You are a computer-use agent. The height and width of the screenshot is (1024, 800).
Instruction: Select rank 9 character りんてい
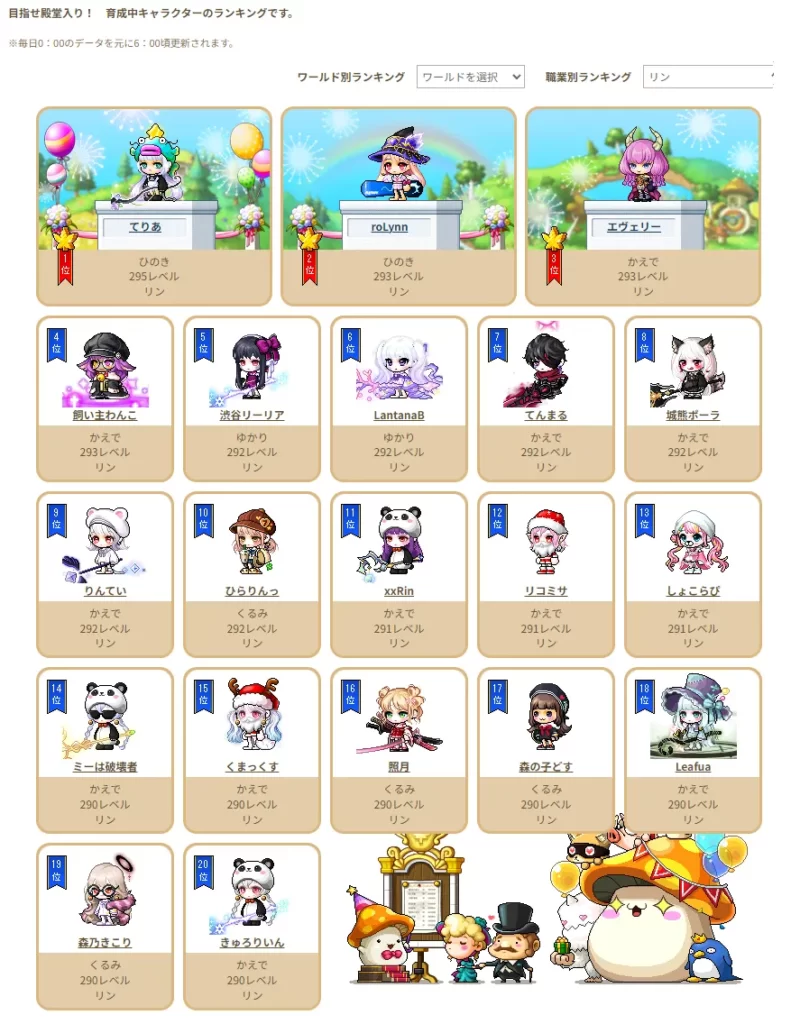[x=105, y=591]
